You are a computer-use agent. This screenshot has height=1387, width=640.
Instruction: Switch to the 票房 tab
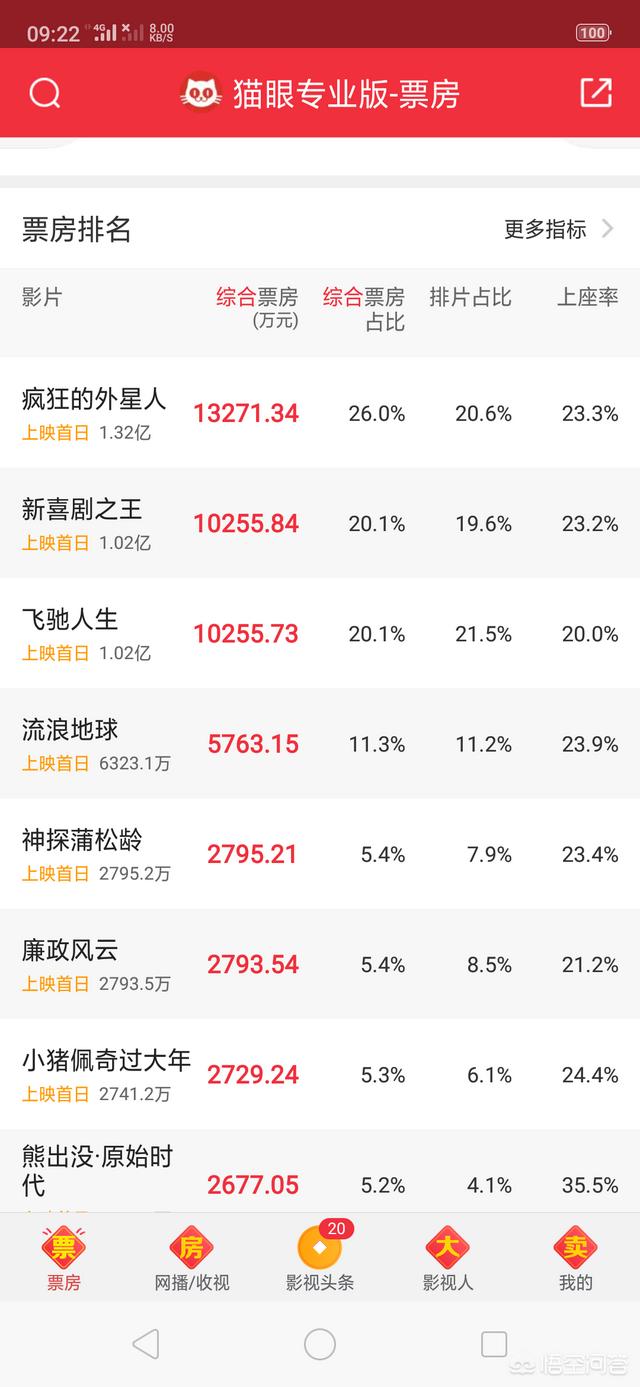point(64,1258)
